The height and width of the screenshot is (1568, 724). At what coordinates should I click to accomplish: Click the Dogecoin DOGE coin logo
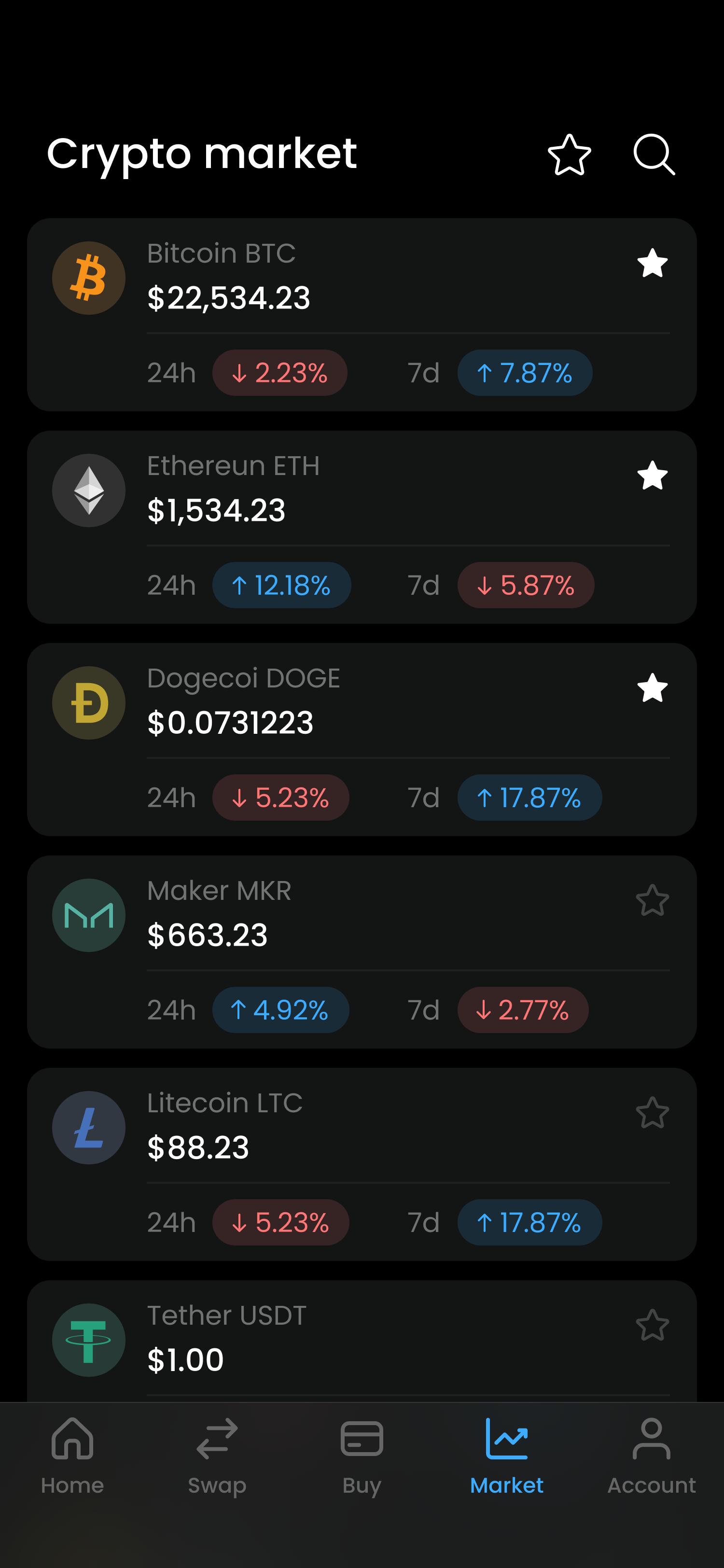pyautogui.click(x=89, y=702)
